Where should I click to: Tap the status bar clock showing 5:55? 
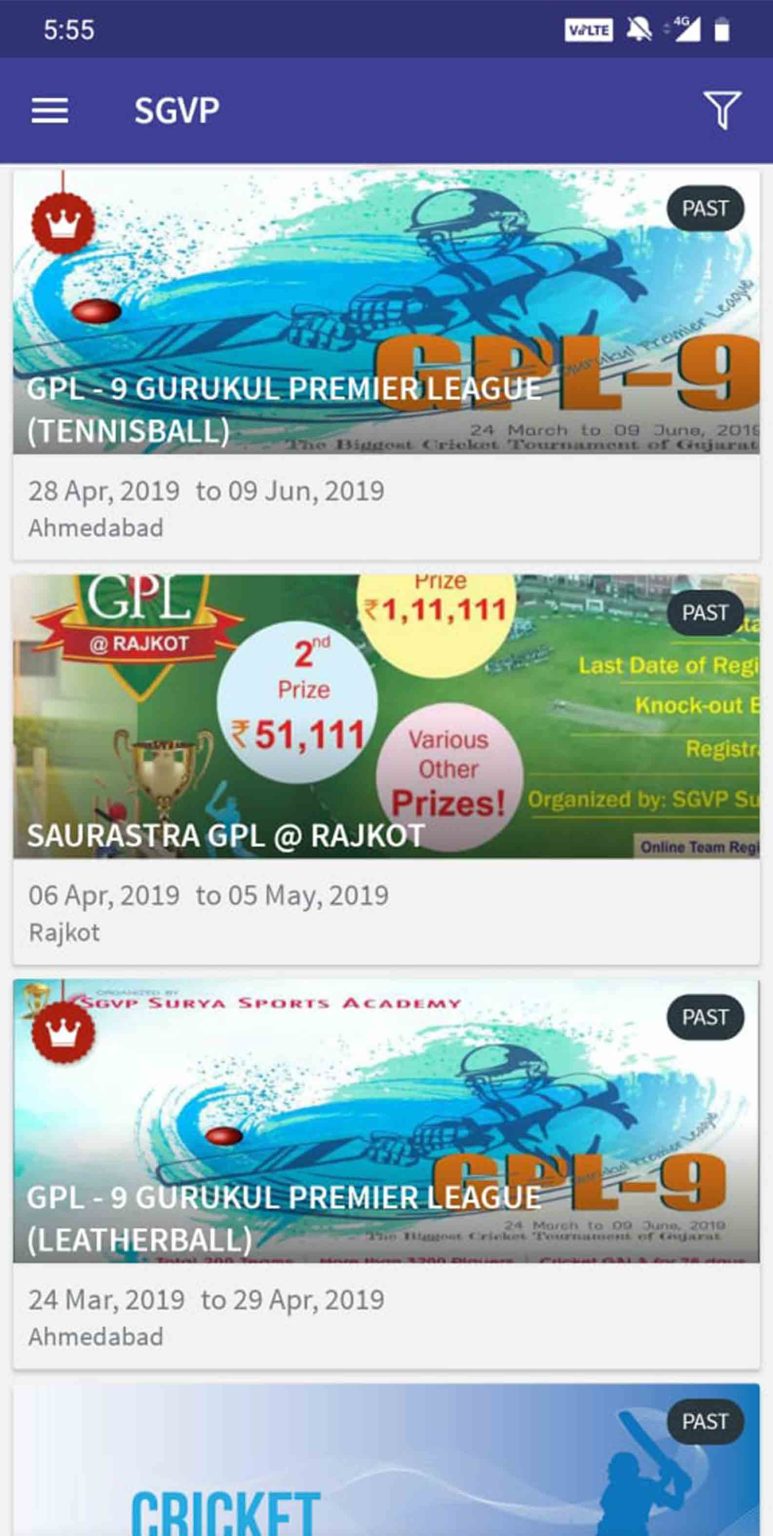72,29
